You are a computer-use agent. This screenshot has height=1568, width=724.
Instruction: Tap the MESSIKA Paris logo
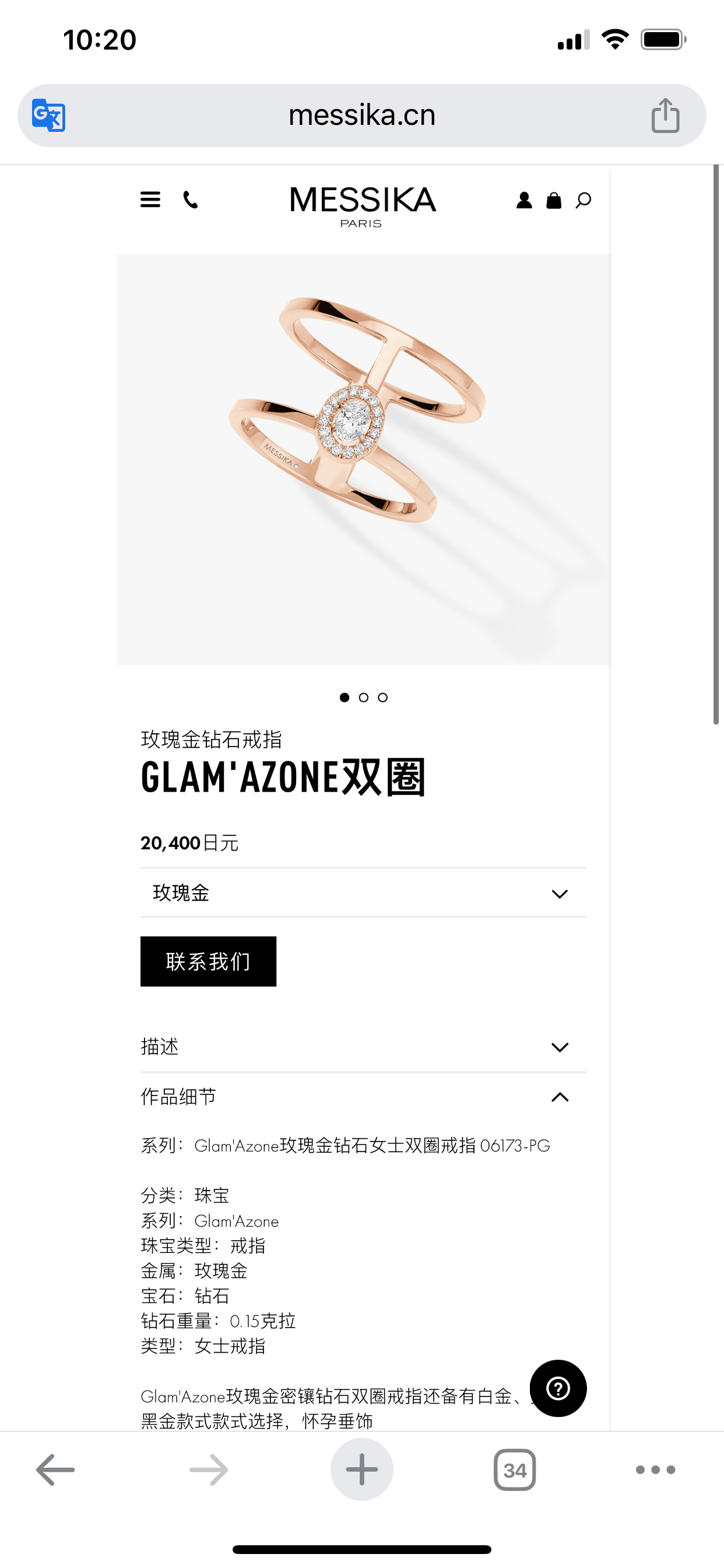[363, 206]
